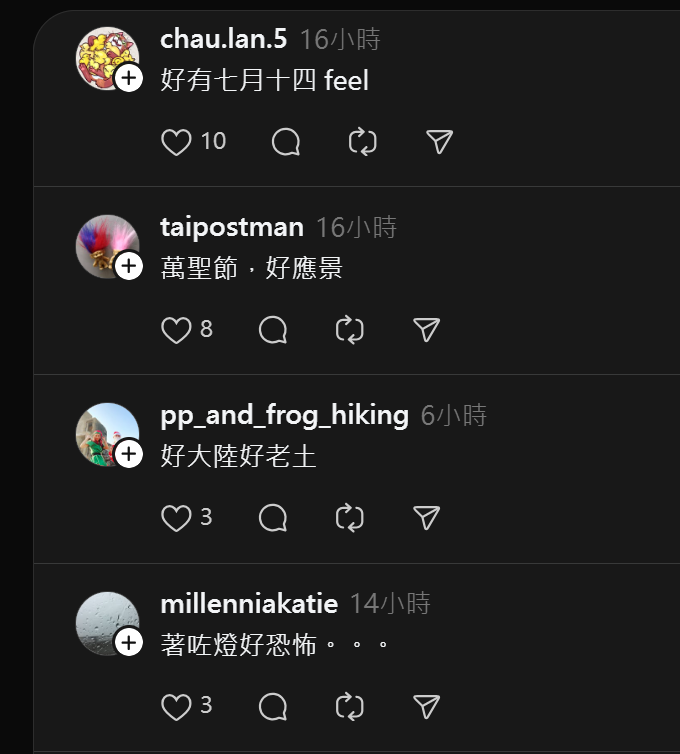The width and height of the screenshot is (680, 754).
Task: View millenniakatie's profile
Action: tap(248, 604)
